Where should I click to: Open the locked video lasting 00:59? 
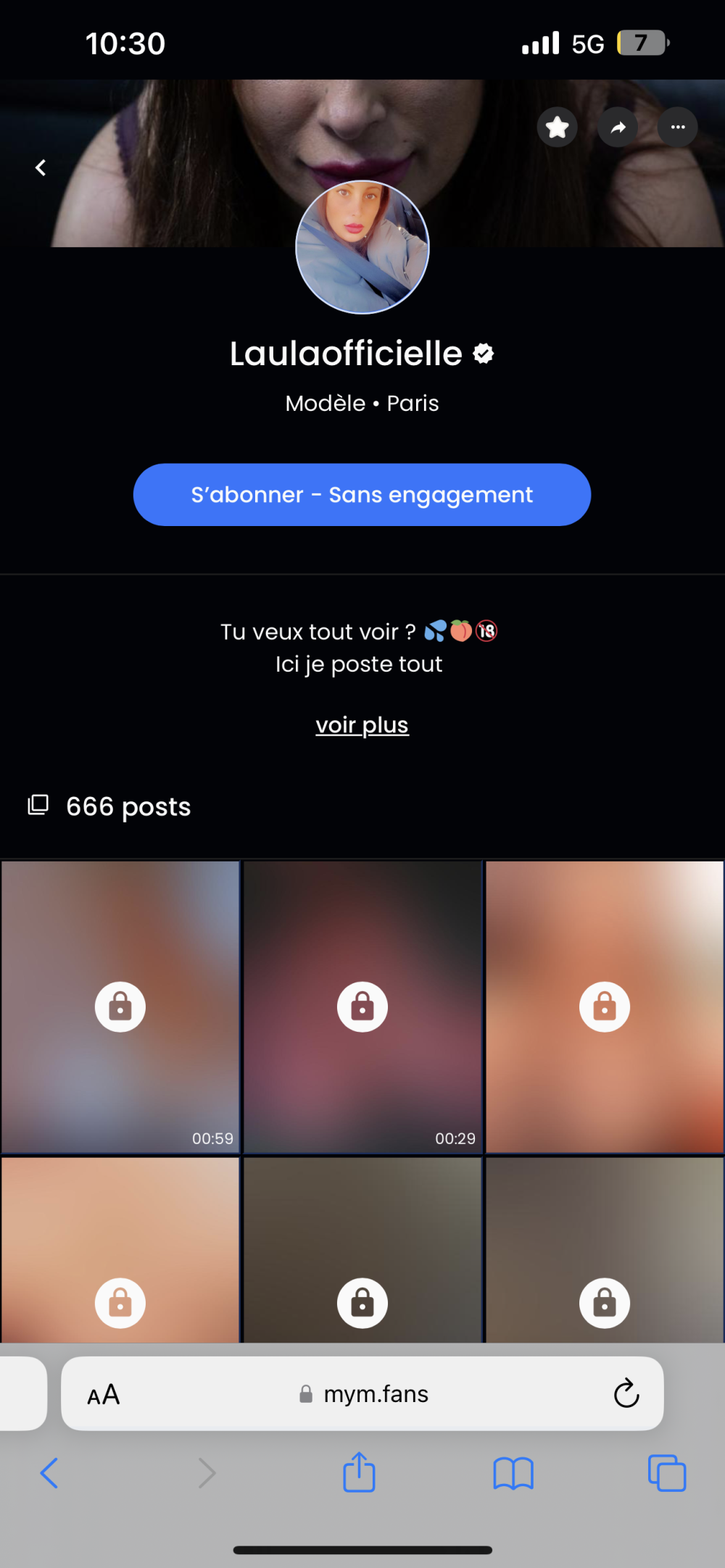(x=120, y=1006)
